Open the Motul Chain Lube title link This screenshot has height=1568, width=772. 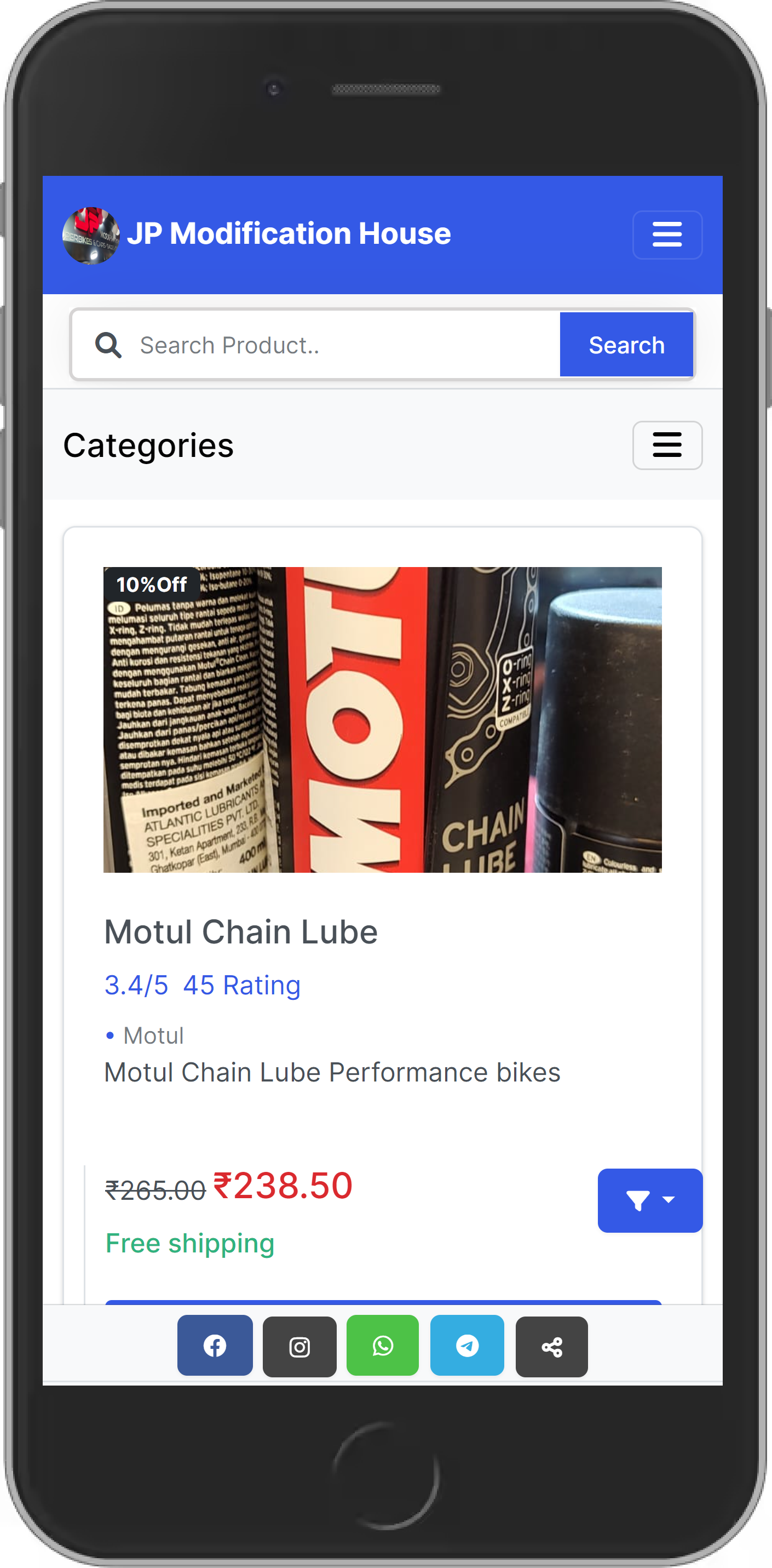point(241,932)
